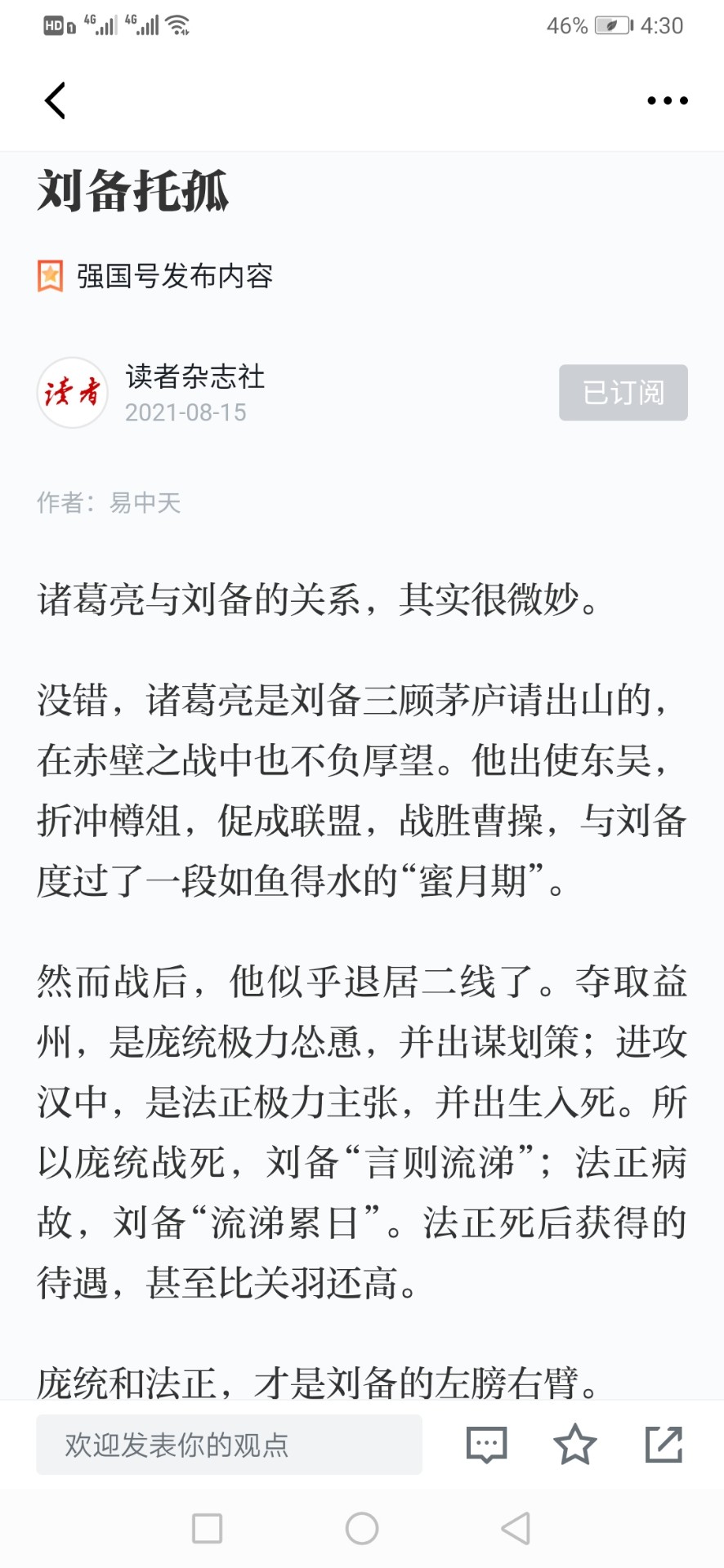View comments via the speech bubble icon

tap(486, 1445)
